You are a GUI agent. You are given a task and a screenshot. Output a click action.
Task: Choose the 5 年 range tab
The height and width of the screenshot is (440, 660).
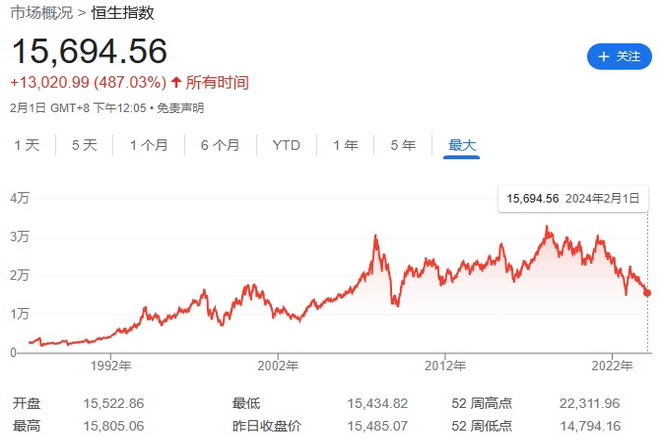tap(403, 145)
